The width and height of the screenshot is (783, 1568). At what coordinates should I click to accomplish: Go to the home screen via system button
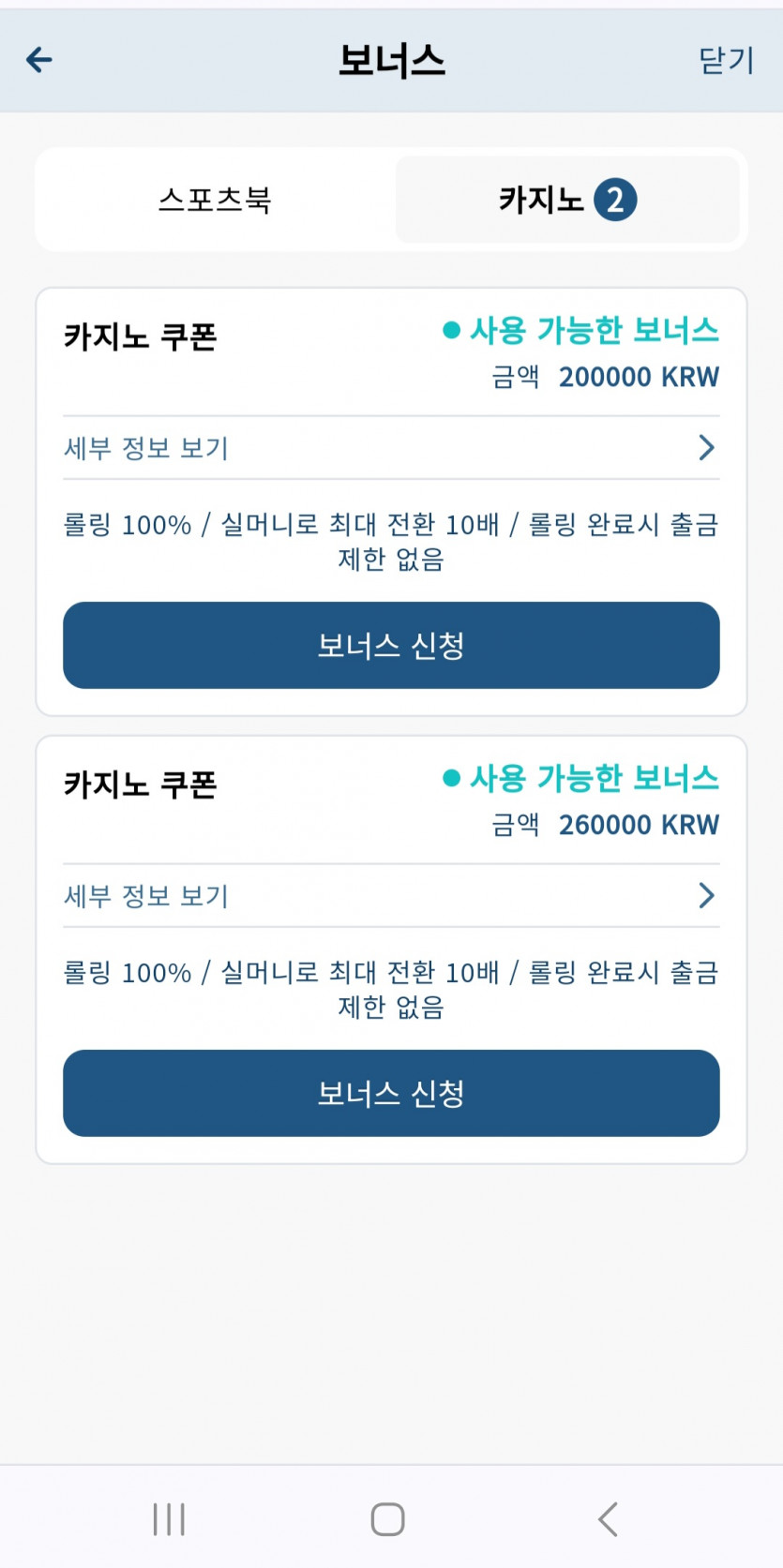click(x=388, y=1519)
